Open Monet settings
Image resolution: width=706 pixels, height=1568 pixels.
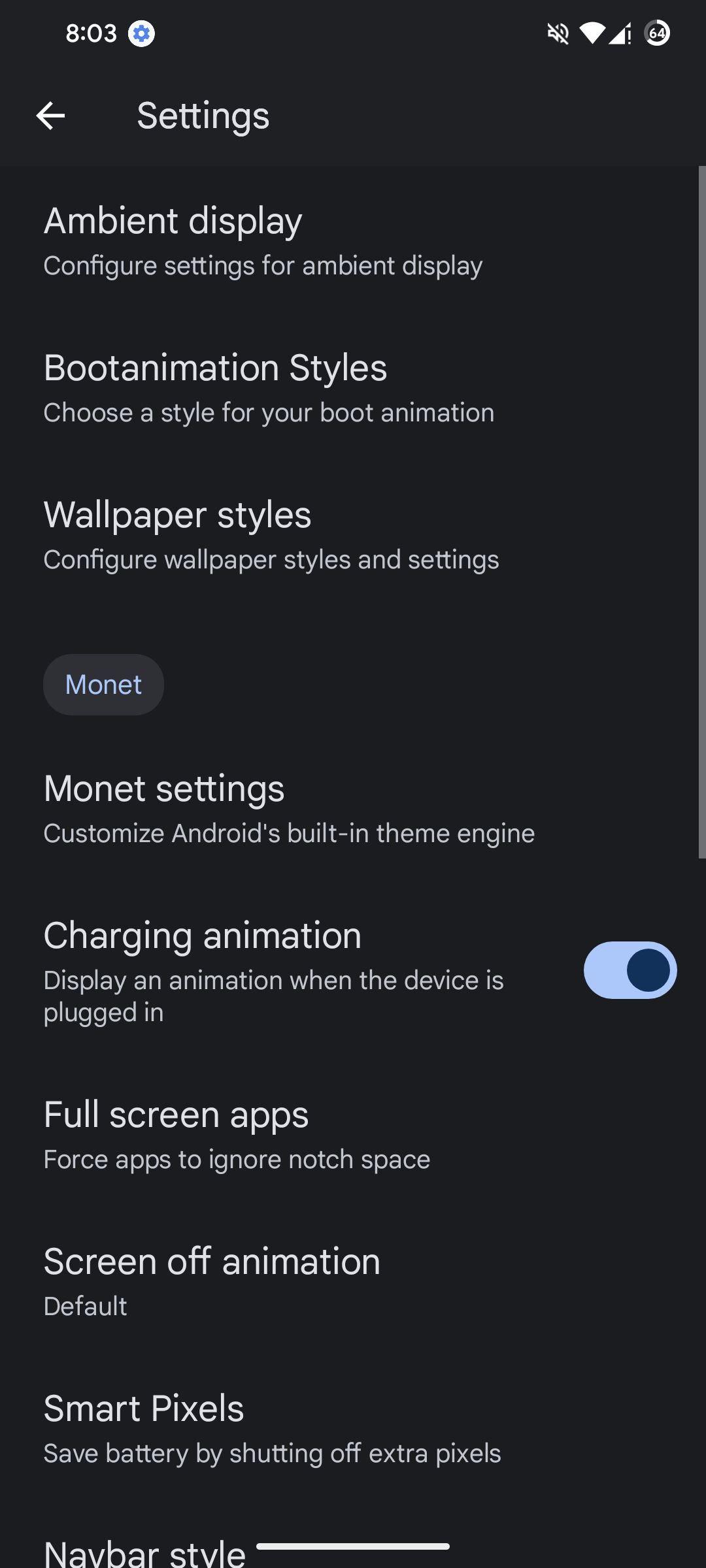[x=353, y=808]
